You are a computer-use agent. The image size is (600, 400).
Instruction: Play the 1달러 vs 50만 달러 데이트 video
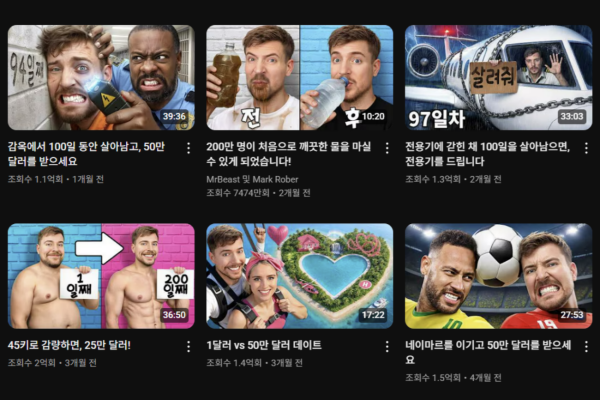[x=299, y=276]
